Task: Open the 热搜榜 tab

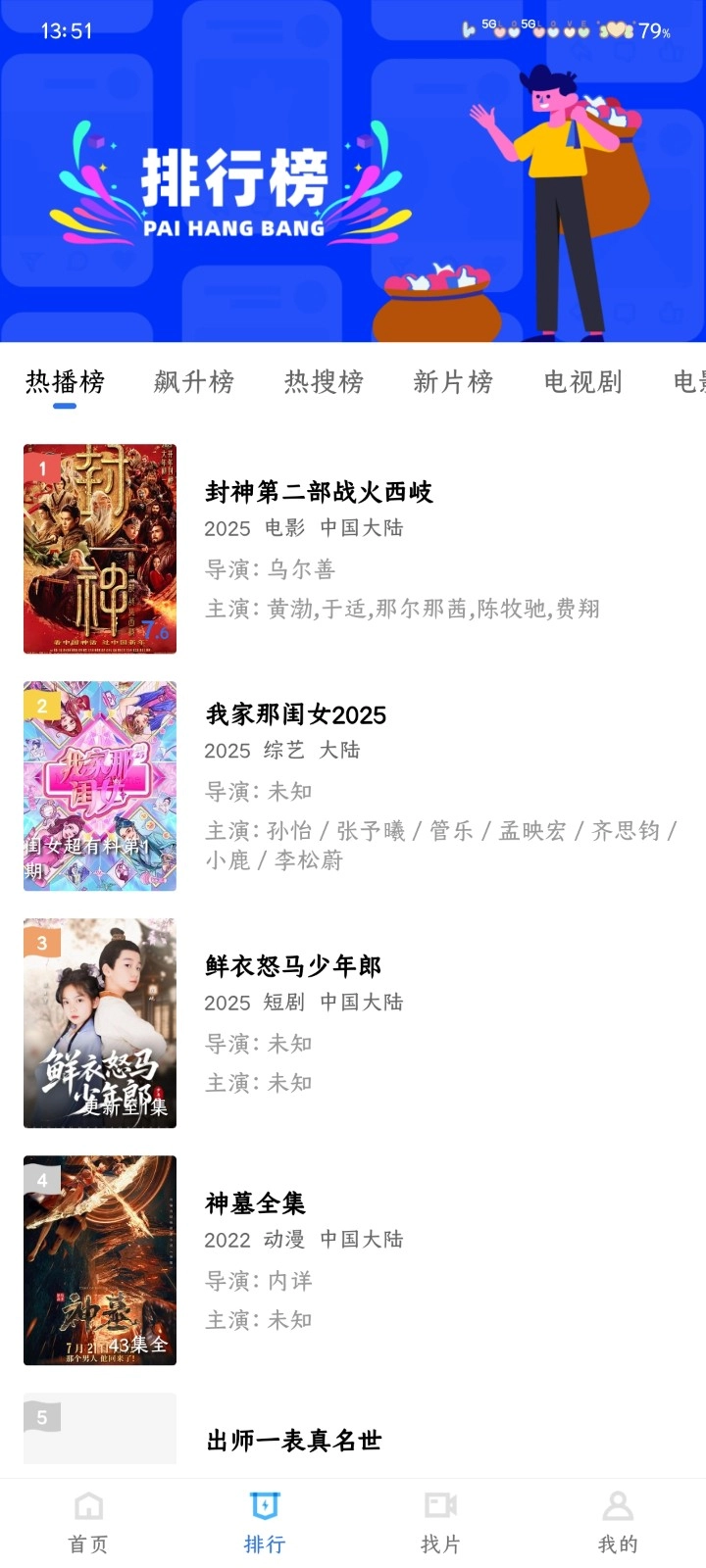Action: click(324, 381)
